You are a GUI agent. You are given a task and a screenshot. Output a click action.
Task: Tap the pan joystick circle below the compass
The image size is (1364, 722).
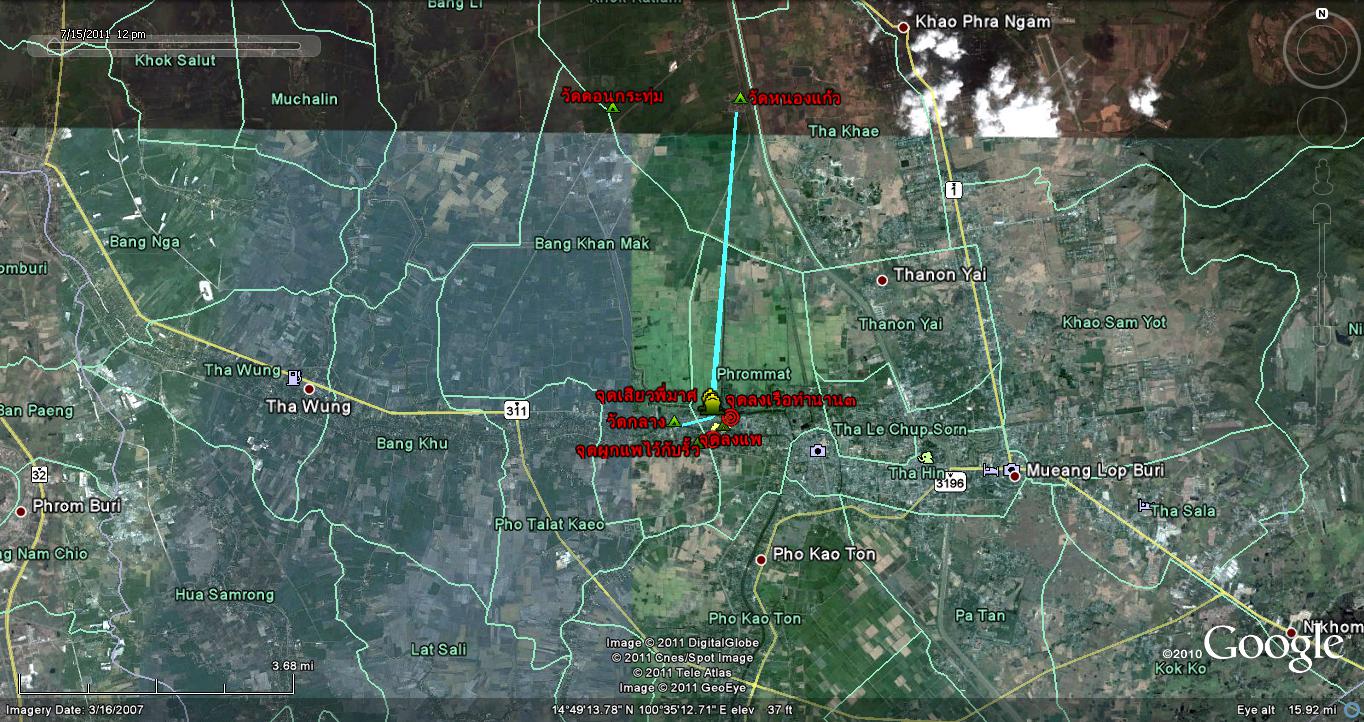point(1321,120)
